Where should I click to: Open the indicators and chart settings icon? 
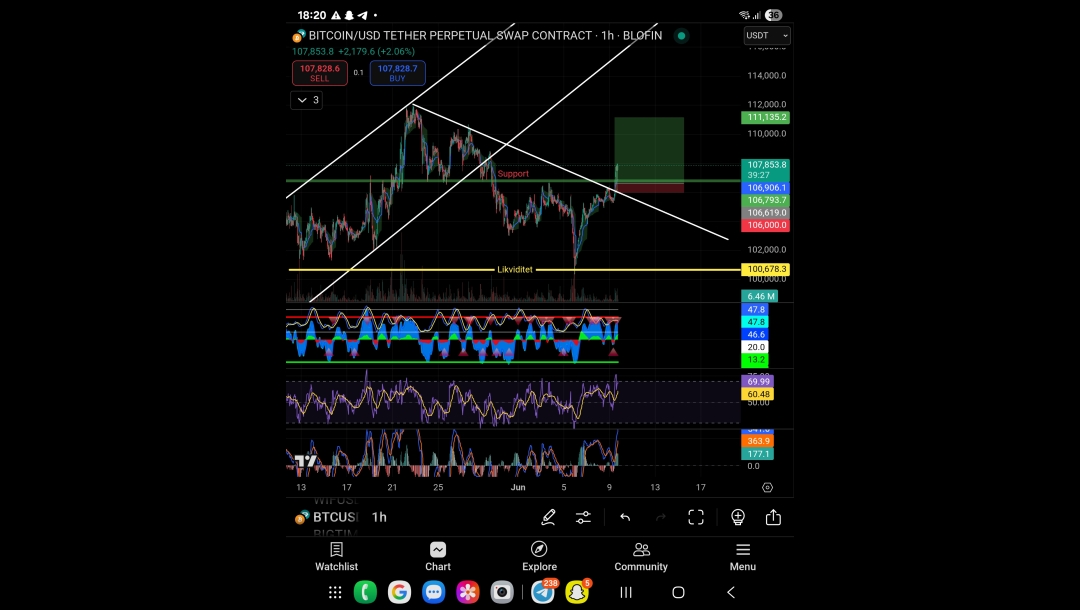583,517
